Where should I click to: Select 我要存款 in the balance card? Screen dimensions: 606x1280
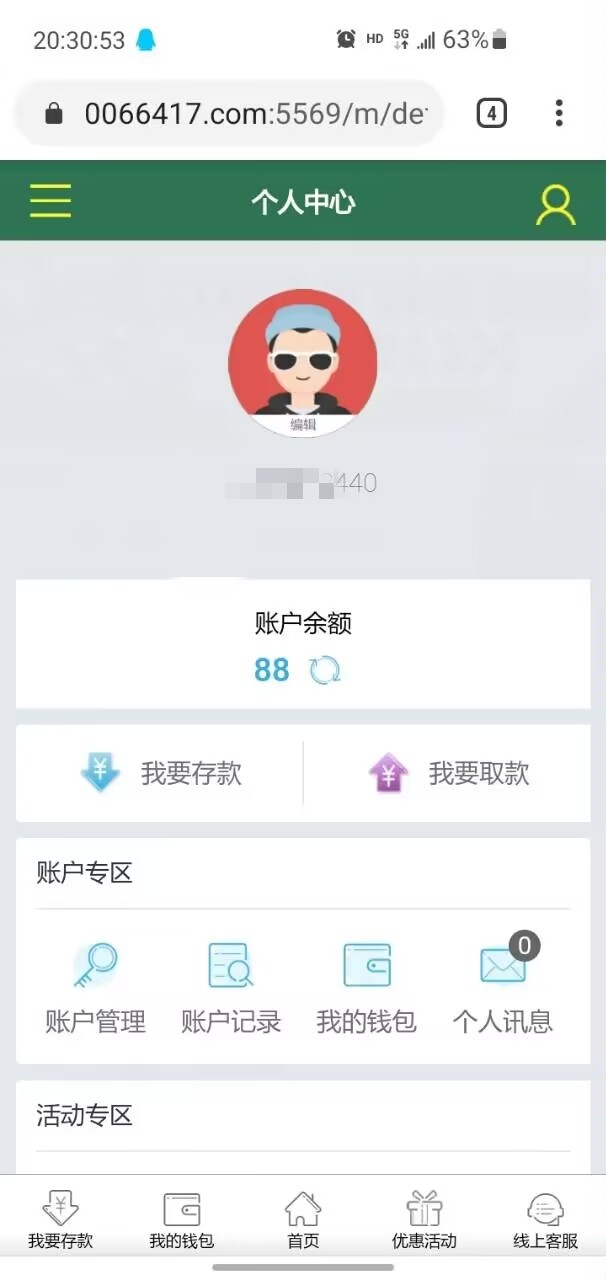pos(160,773)
